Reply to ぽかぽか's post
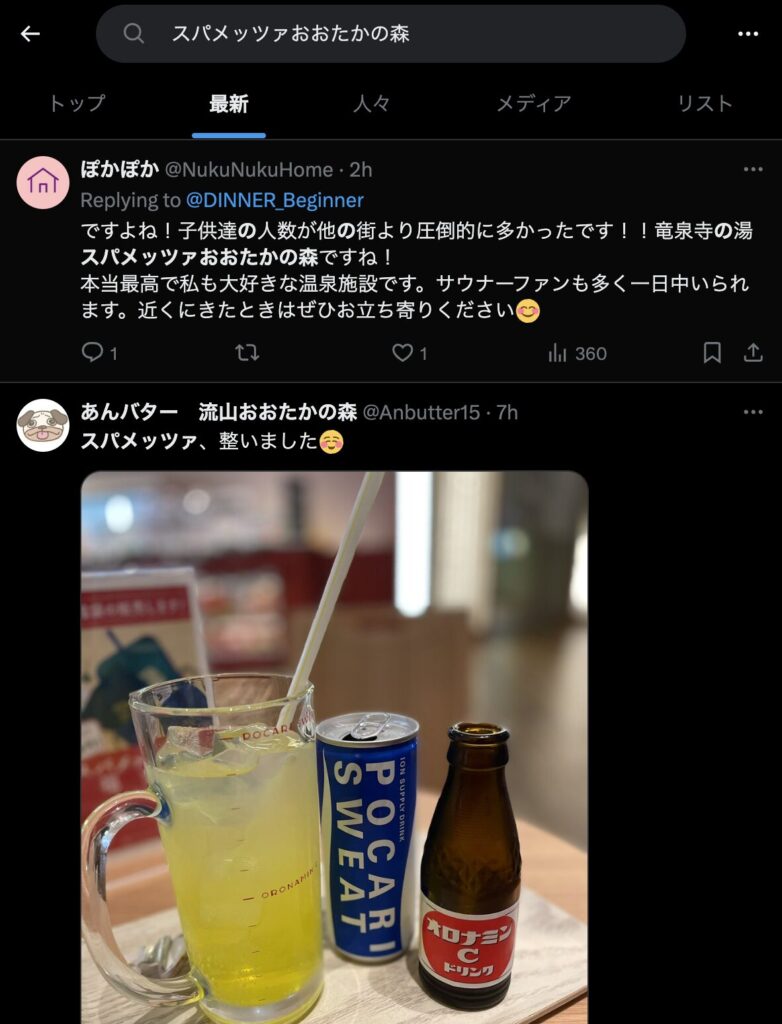The height and width of the screenshot is (1024, 782). 93,353
